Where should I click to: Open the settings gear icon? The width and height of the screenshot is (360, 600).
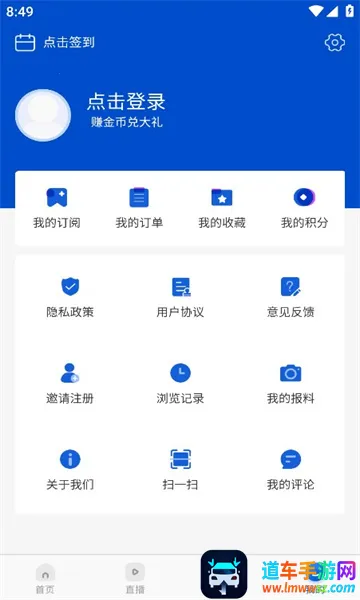(334, 42)
